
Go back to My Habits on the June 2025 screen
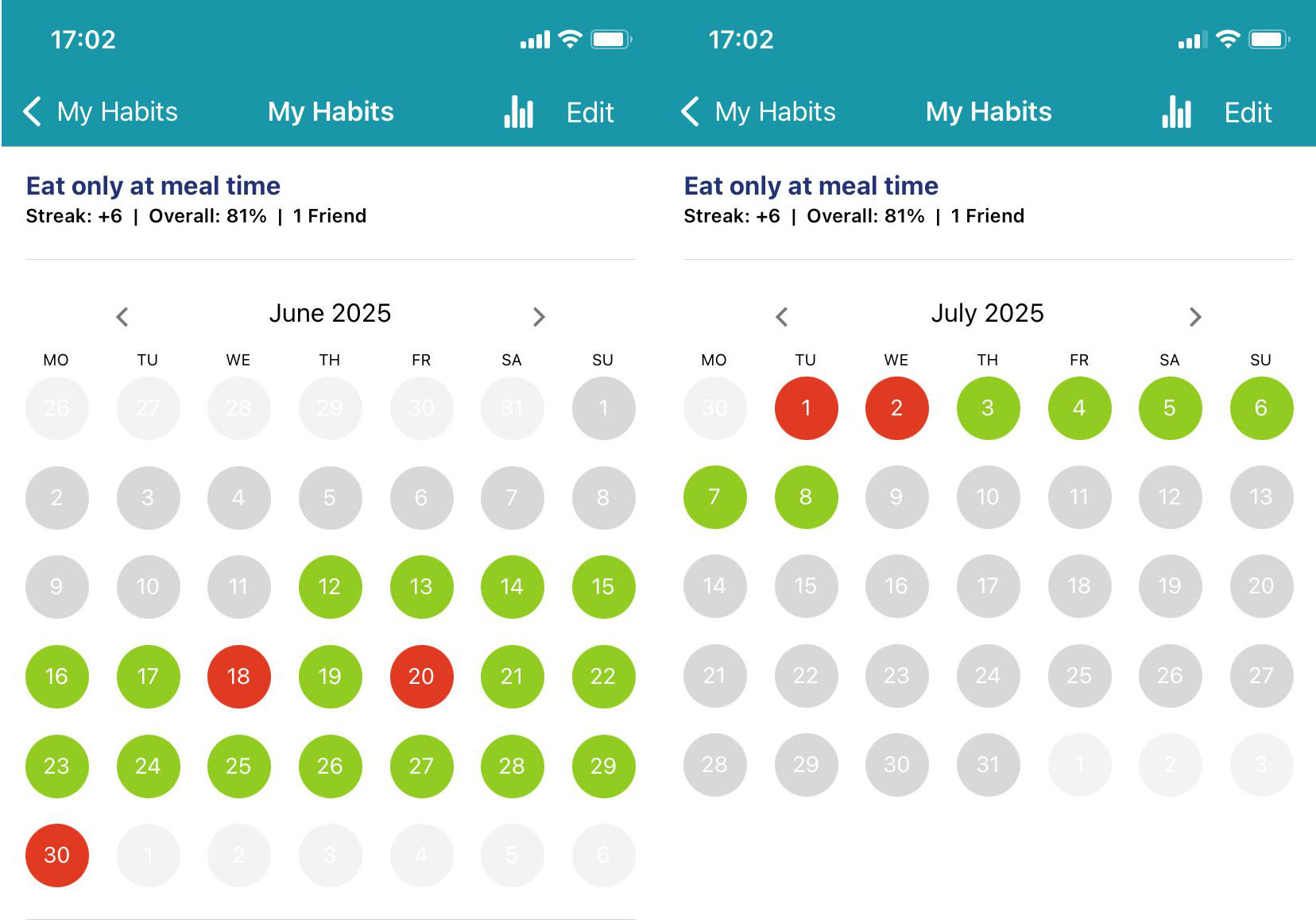point(100,112)
